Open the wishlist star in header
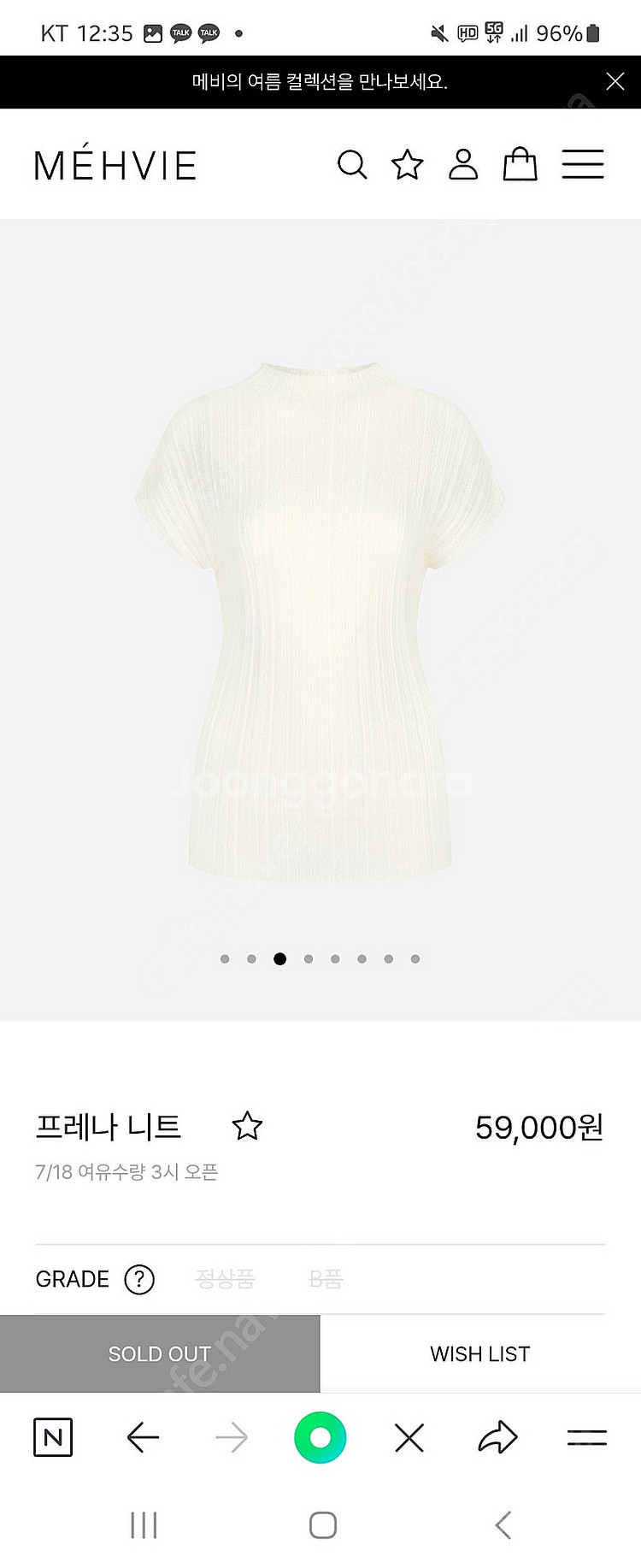Image resolution: width=641 pixels, height=1568 pixels. 408,164
